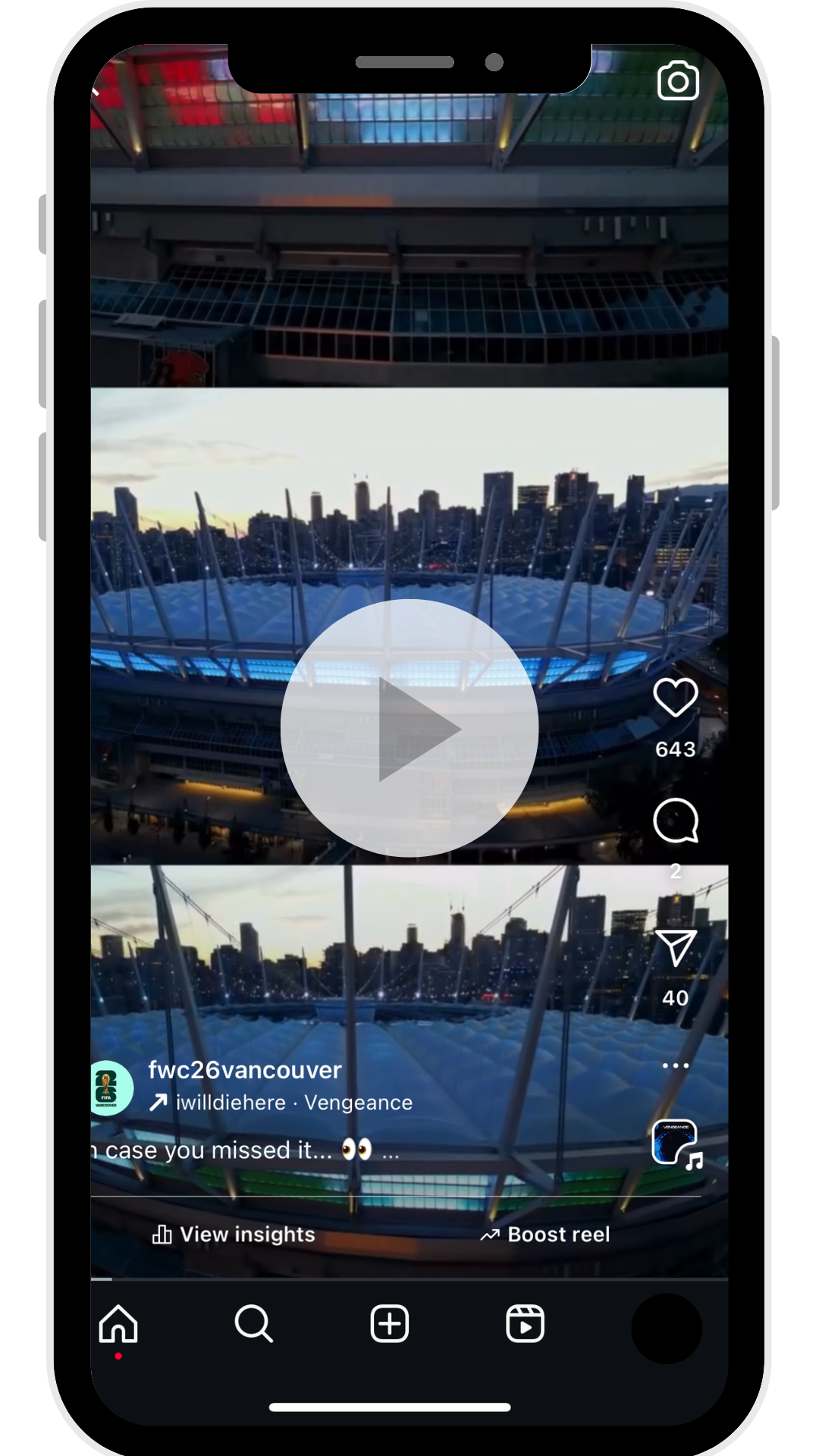Open the Vengeance audio thumbnail
Screen dimensions: 819x1456
tap(676, 1143)
